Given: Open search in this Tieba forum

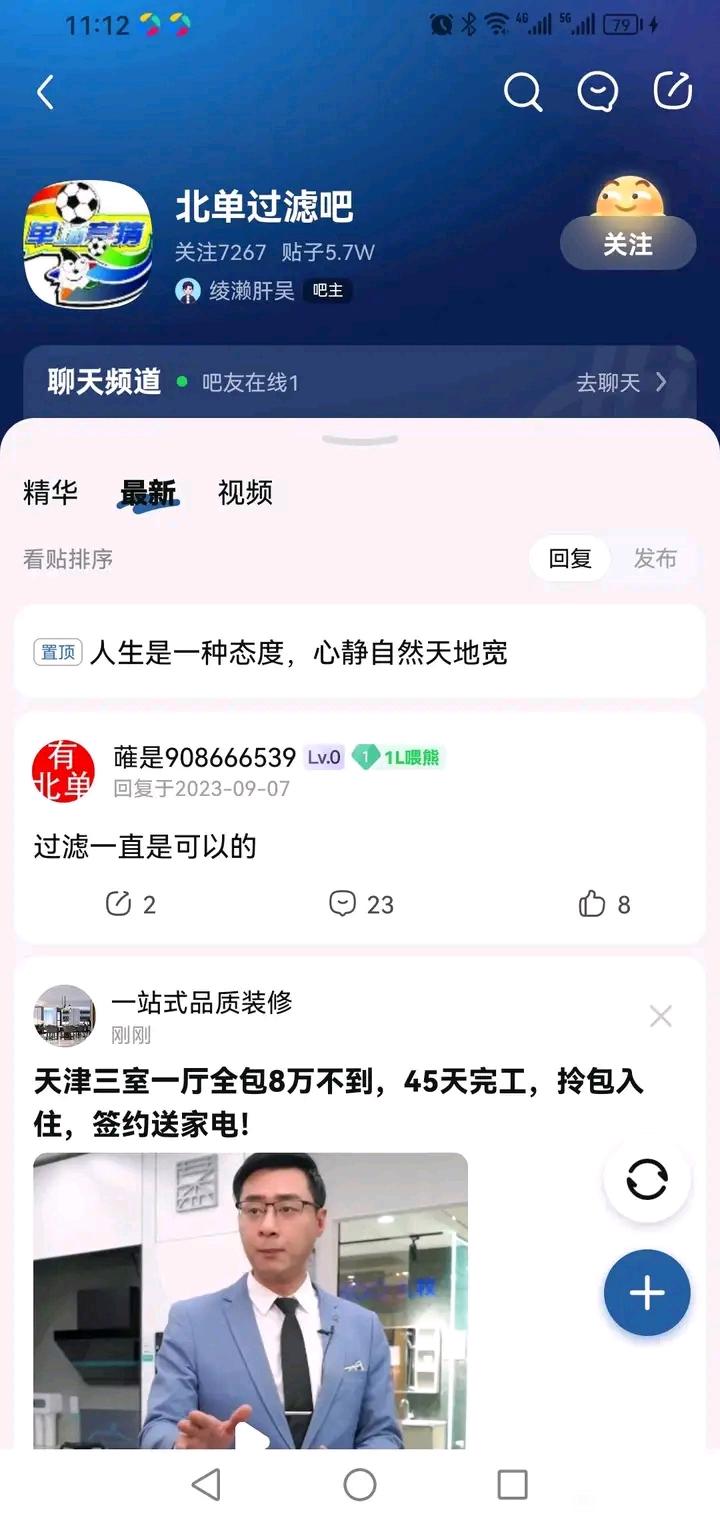Looking at the screenshot, I should click(x=522, y=93).
